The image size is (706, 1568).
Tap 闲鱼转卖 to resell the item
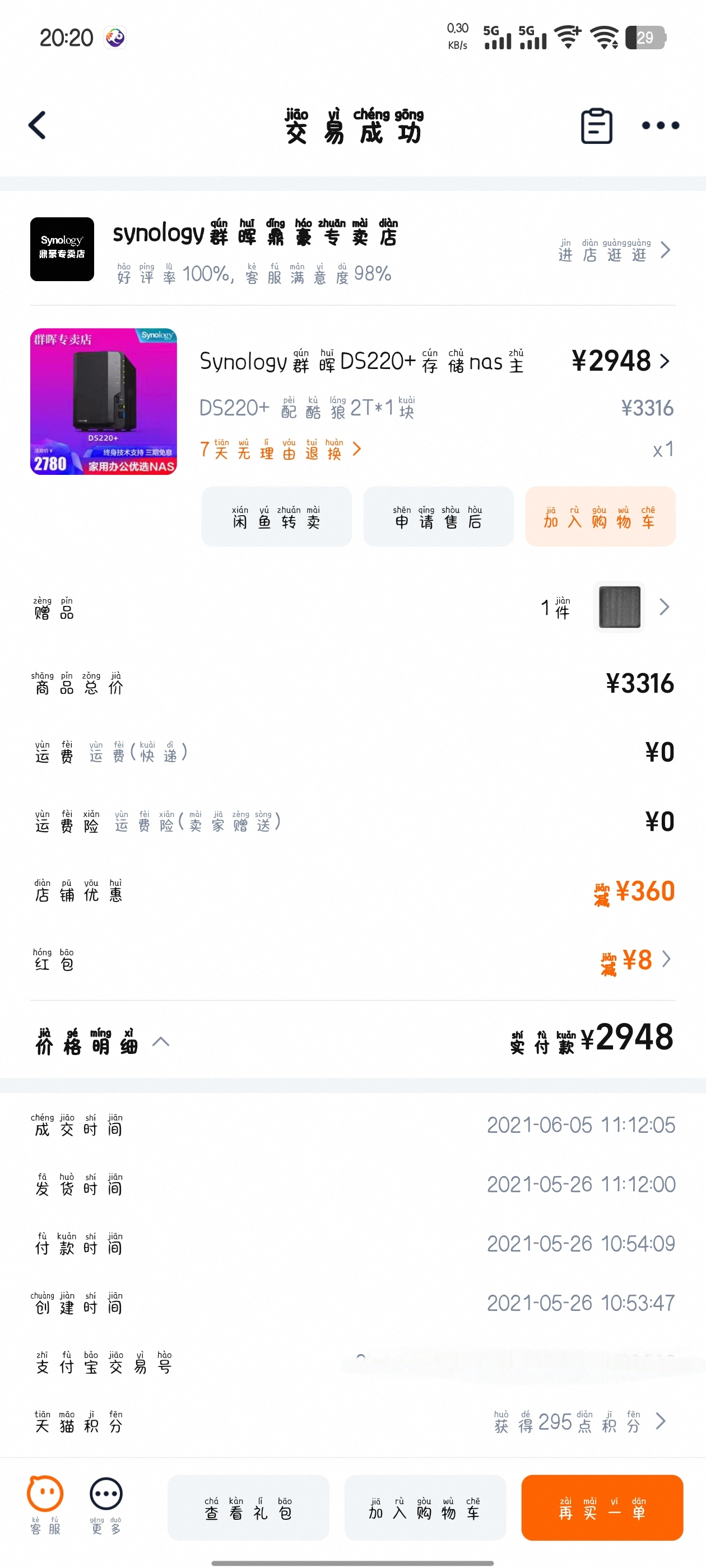pos(276,517)
